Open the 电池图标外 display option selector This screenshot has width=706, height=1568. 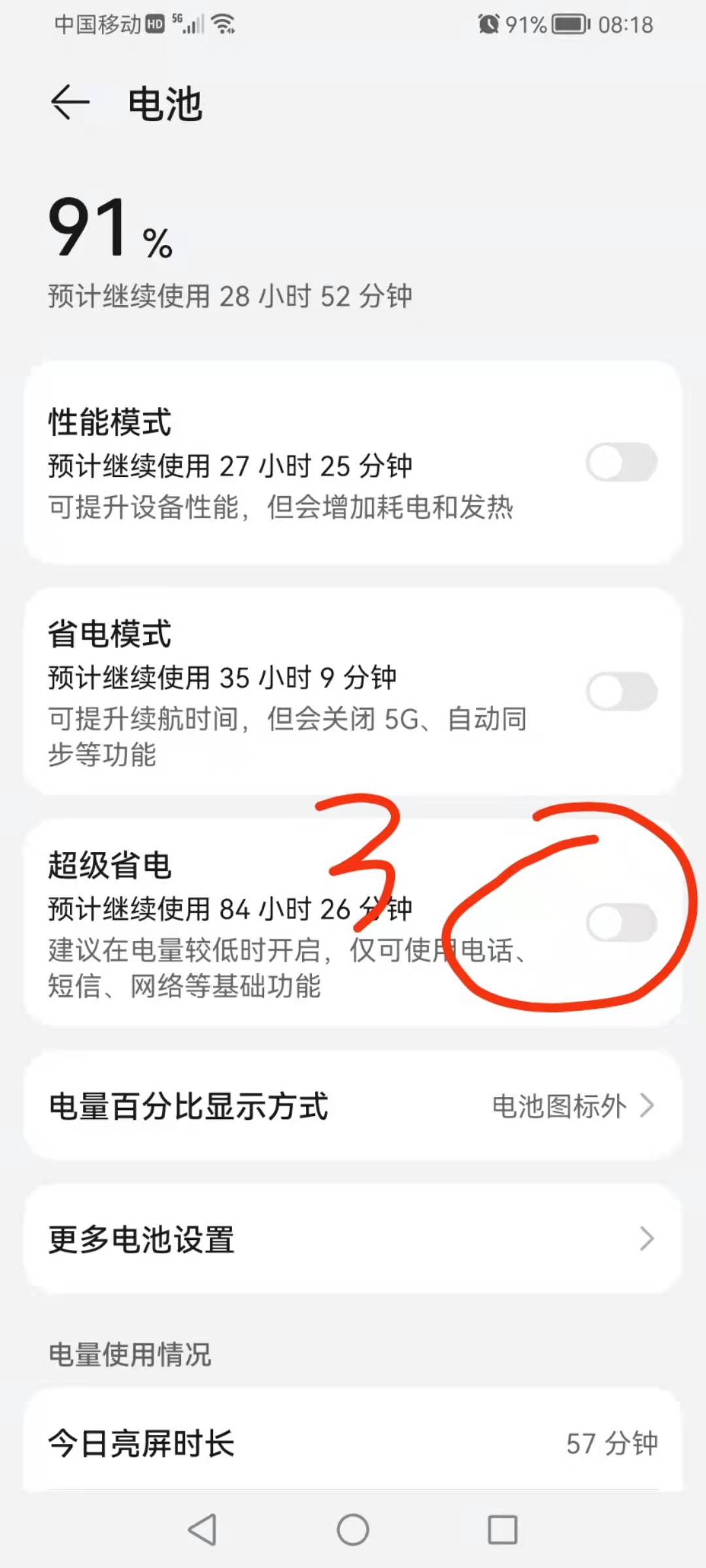pyautogui.click(x=562, y=1105)
